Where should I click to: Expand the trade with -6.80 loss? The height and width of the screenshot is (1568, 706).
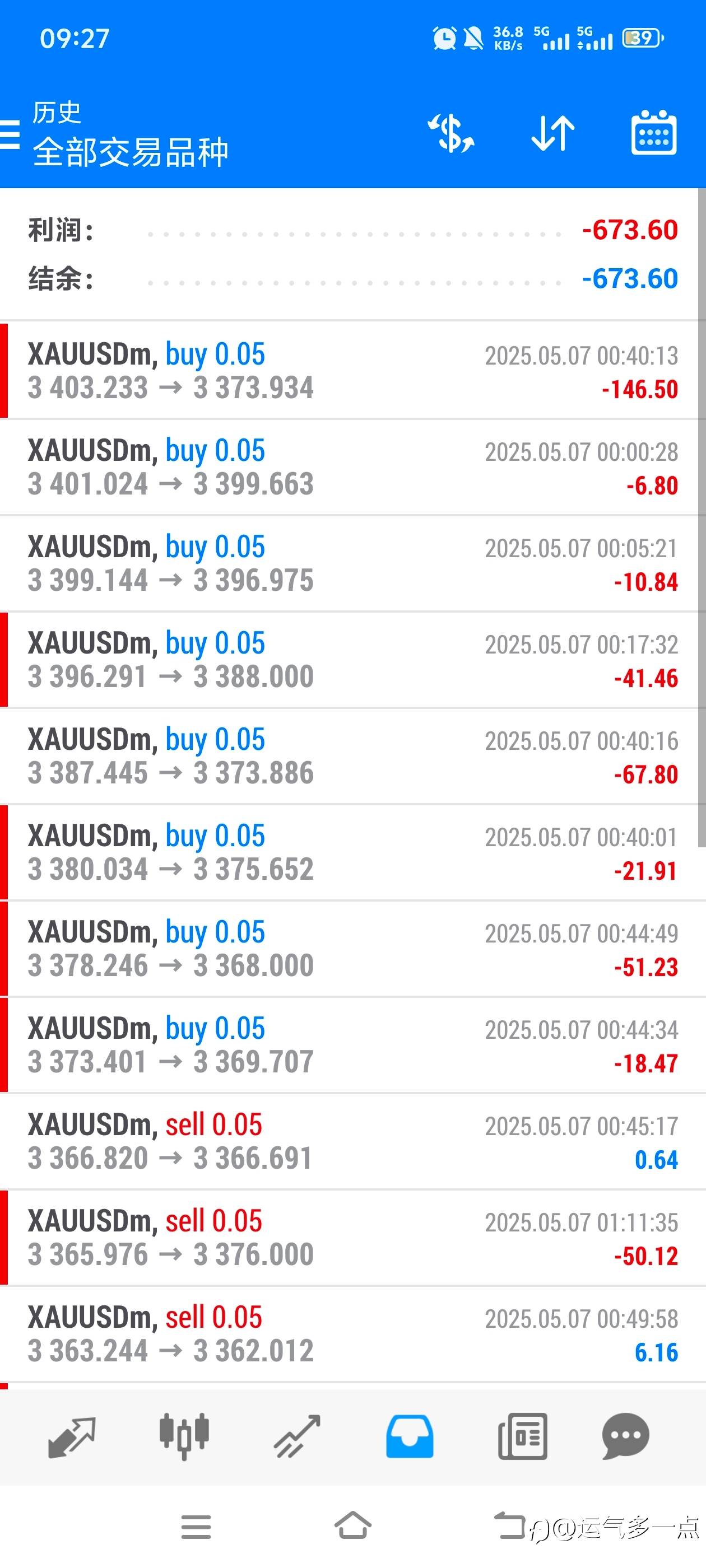(x=352, y=467)
